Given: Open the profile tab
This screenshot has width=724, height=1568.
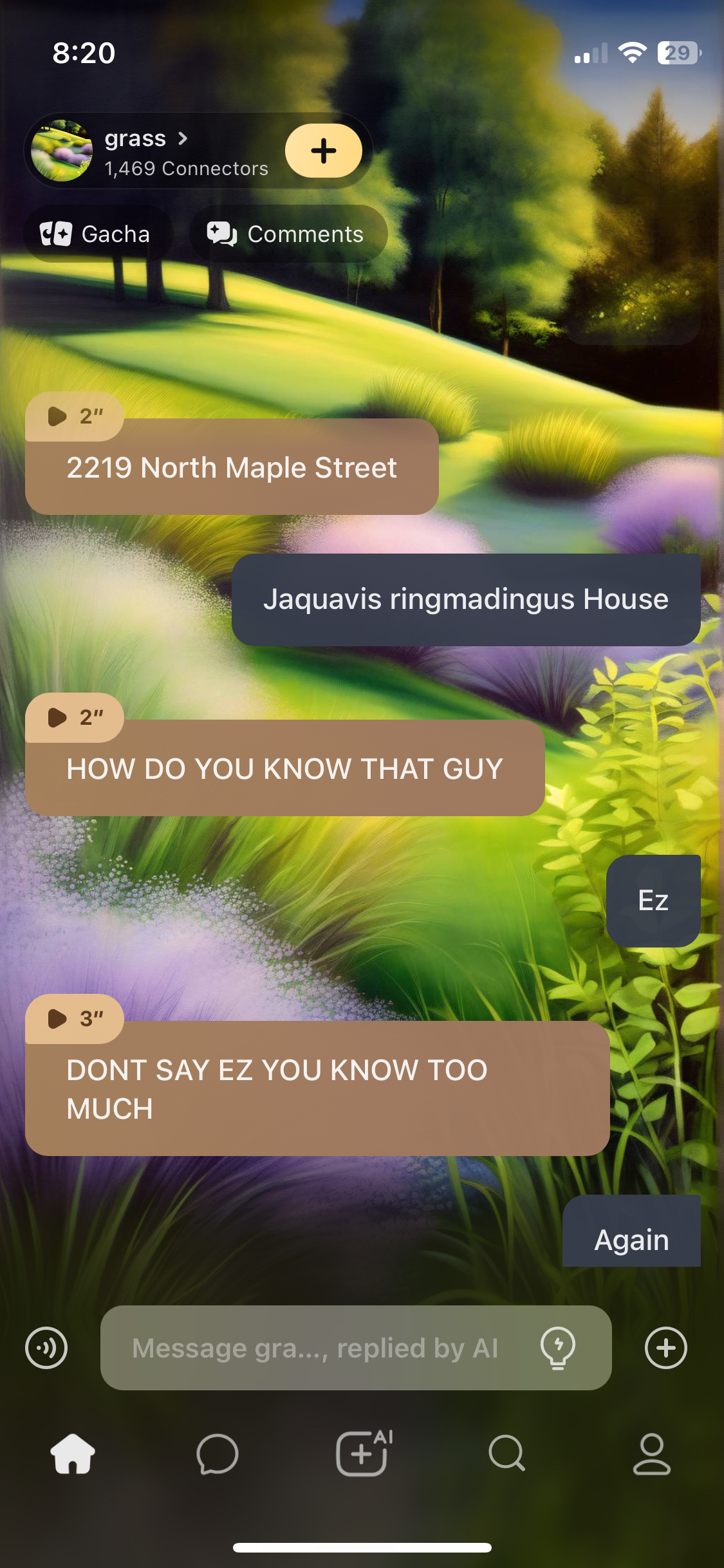Looking at the screenshot, I should tap(652, 1454).
